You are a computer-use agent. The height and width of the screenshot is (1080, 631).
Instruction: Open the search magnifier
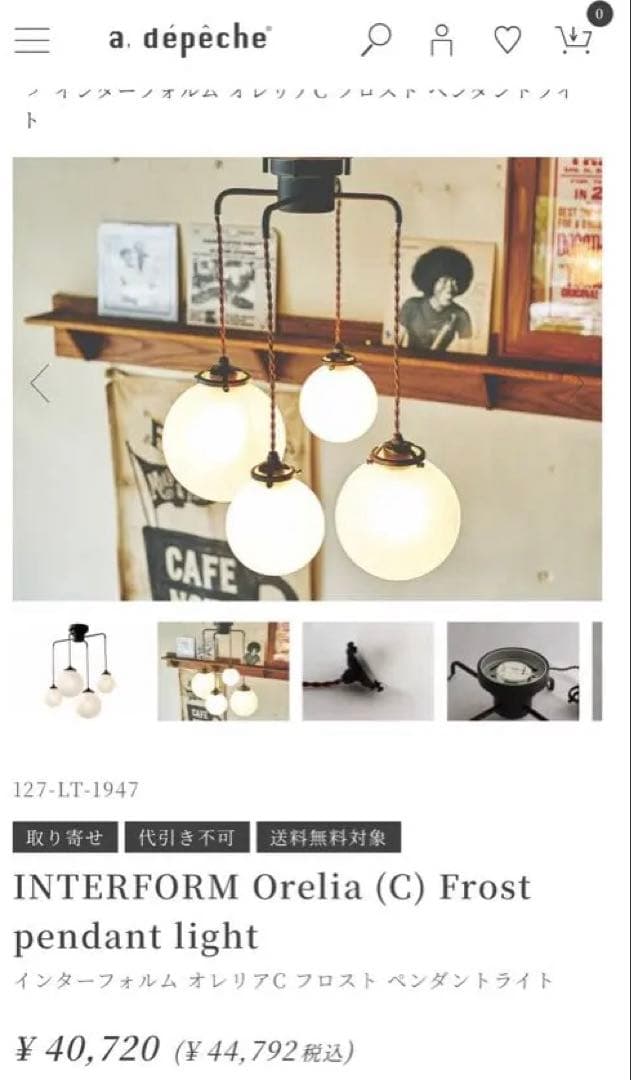pos(377,39)
